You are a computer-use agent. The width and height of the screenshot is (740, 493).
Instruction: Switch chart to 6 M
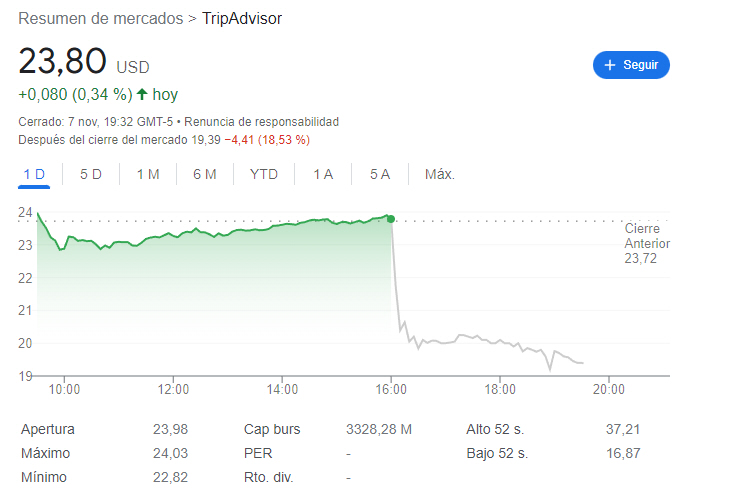(x=205, y=174)
